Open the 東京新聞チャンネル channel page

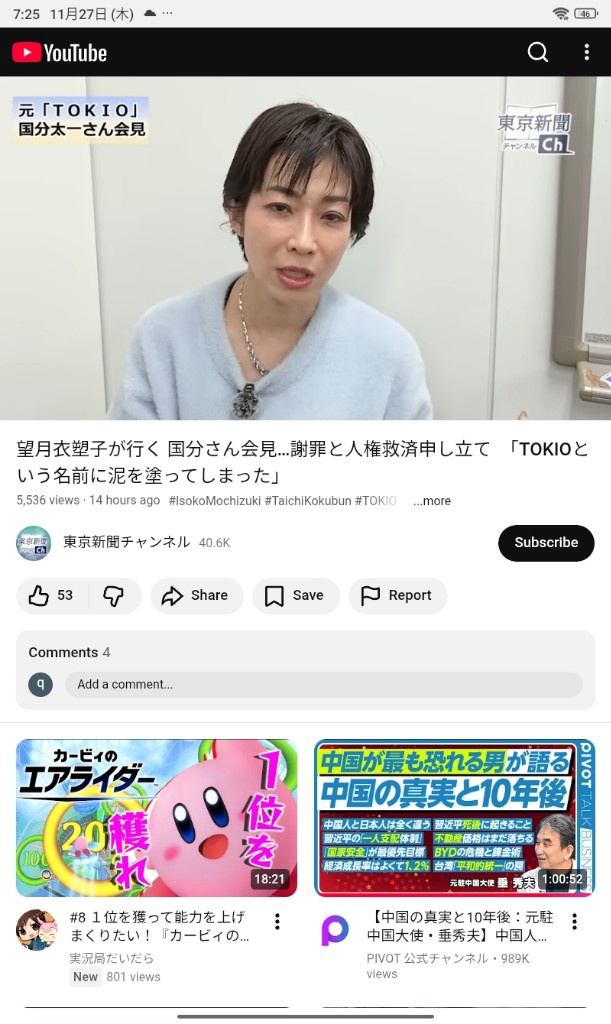click(125, 542)
